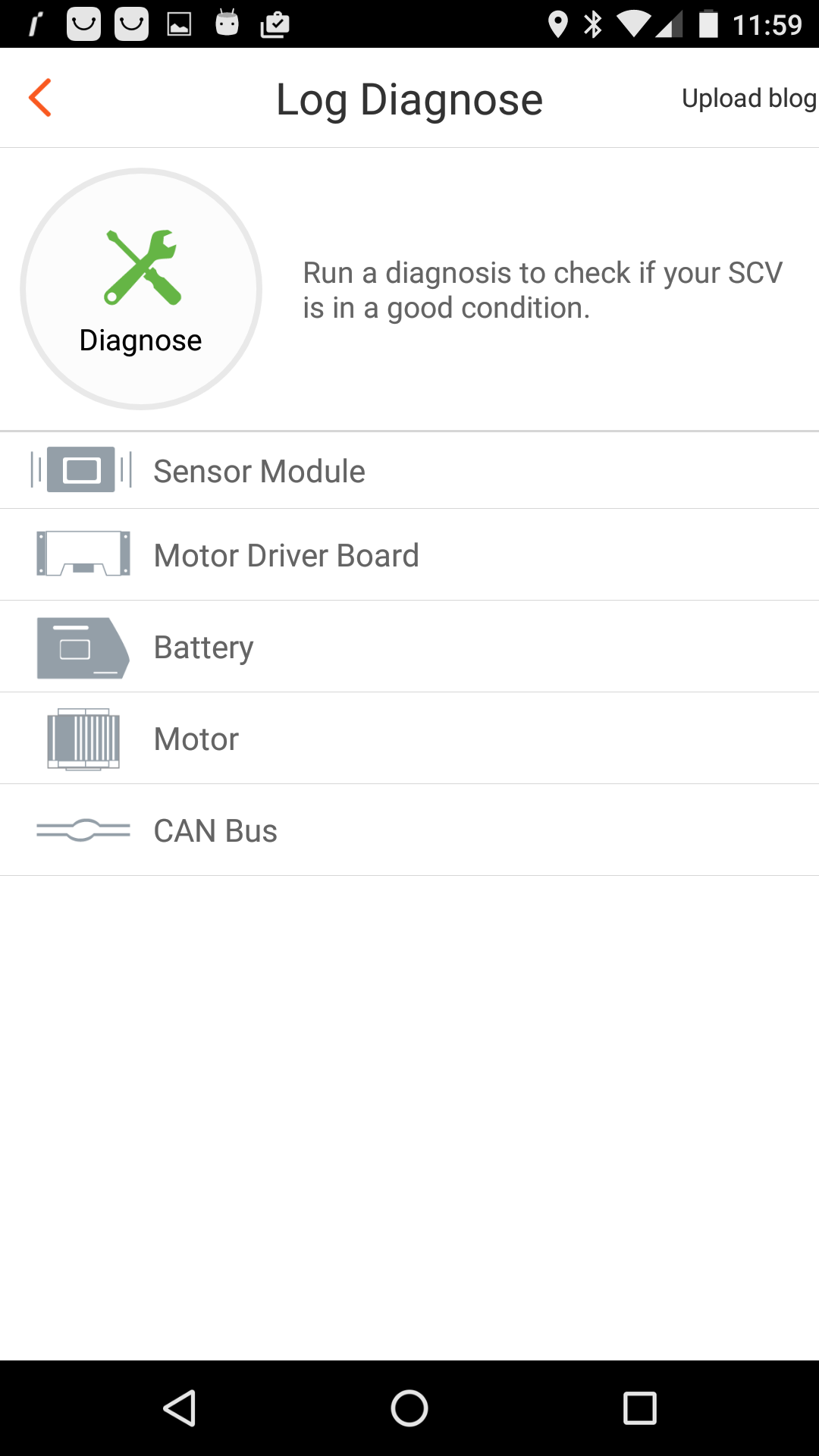Image resolution: width=819 pixels, height=1456 pixels.
Task: Tap the system home button
Action: [x=409, y=1408]
